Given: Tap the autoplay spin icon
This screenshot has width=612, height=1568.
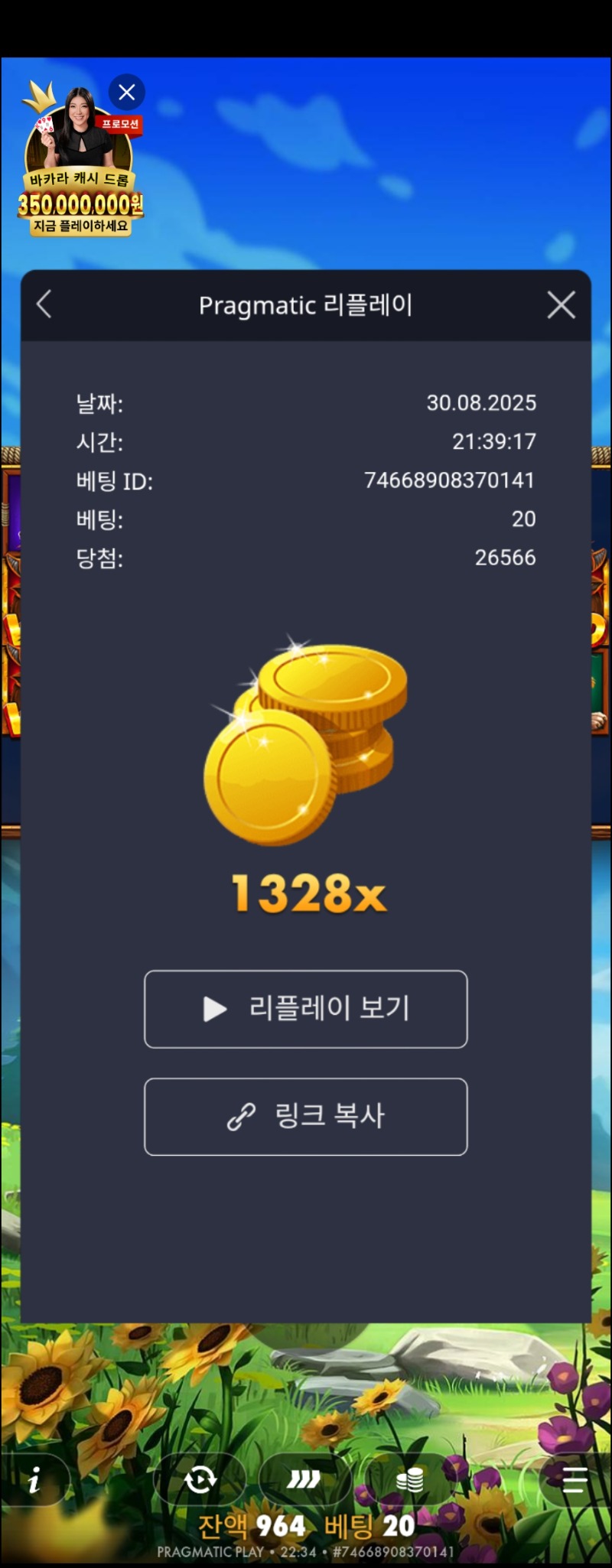Looking at the screenshot, I should click(x=200, y=1480).
